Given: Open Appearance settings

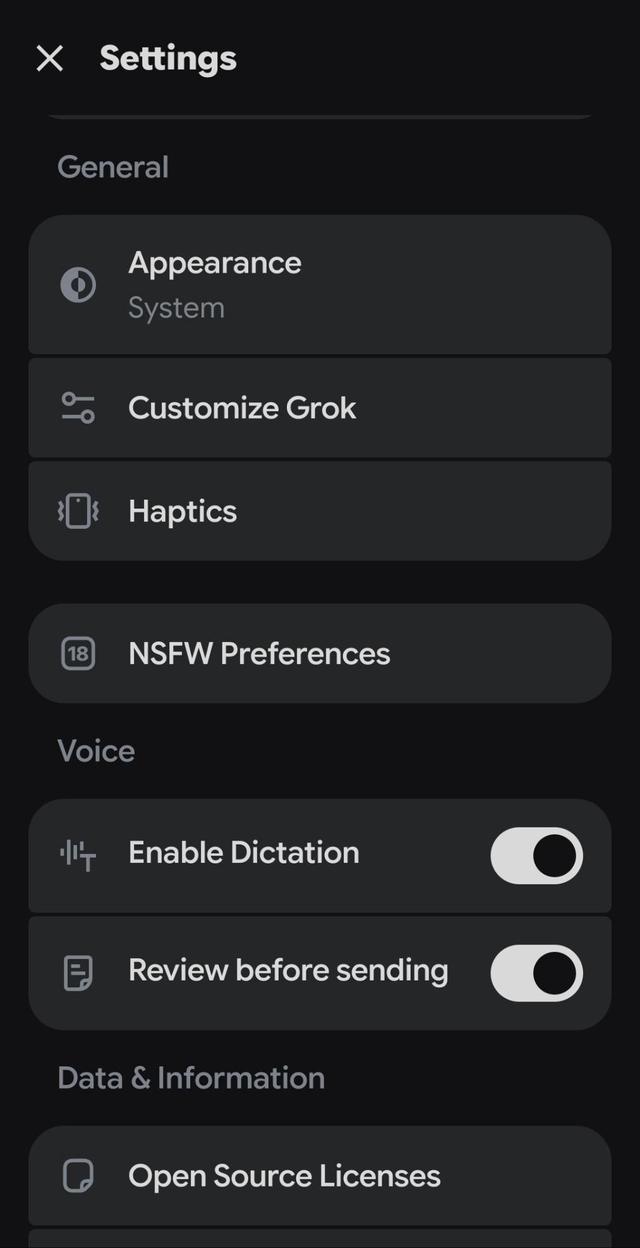Looking at the screenshot, I should pyautogui.click(x=319, y=285).
